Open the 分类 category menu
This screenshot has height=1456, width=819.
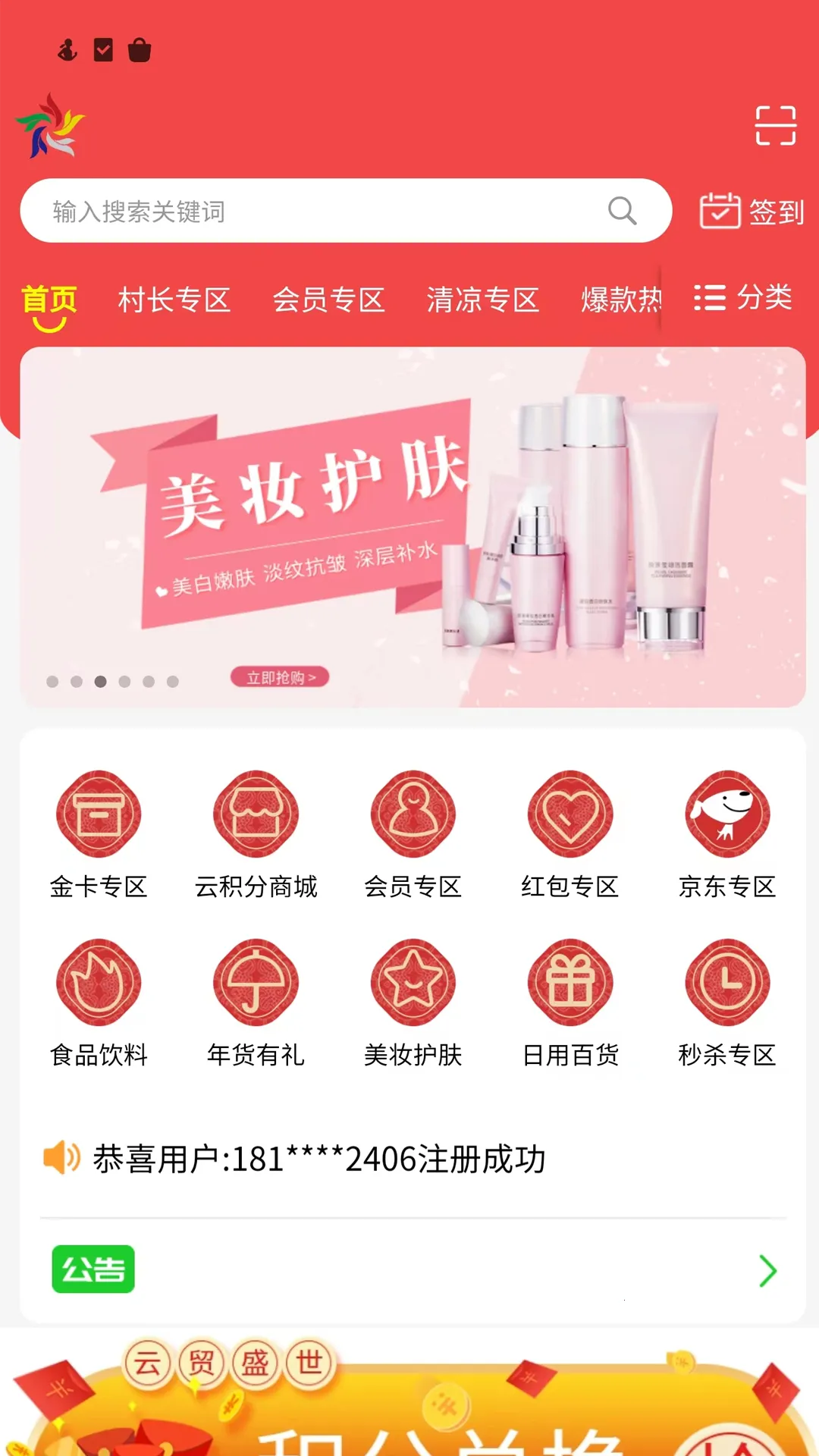click(743, 297)
